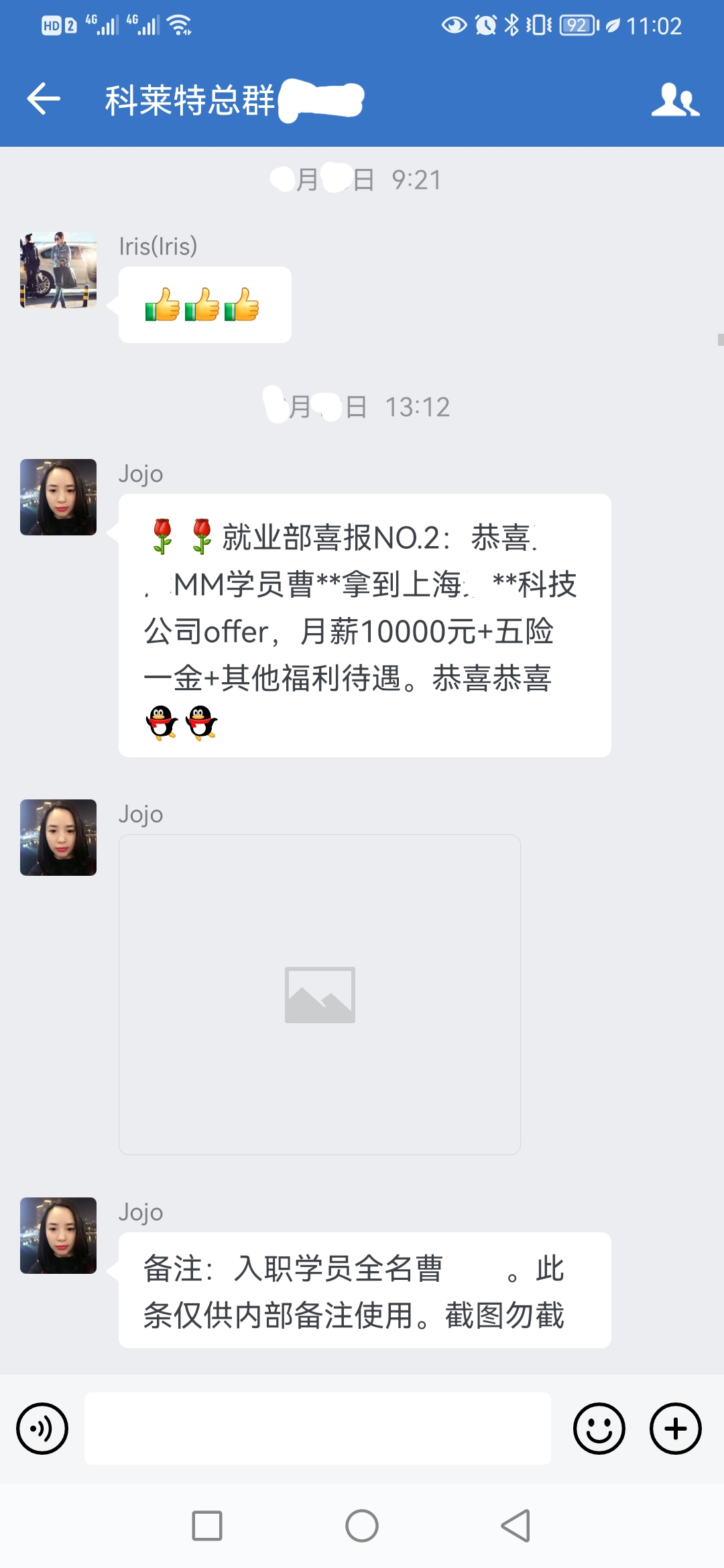
Task: Open the group members icon
Action: [x=675, y=100]
